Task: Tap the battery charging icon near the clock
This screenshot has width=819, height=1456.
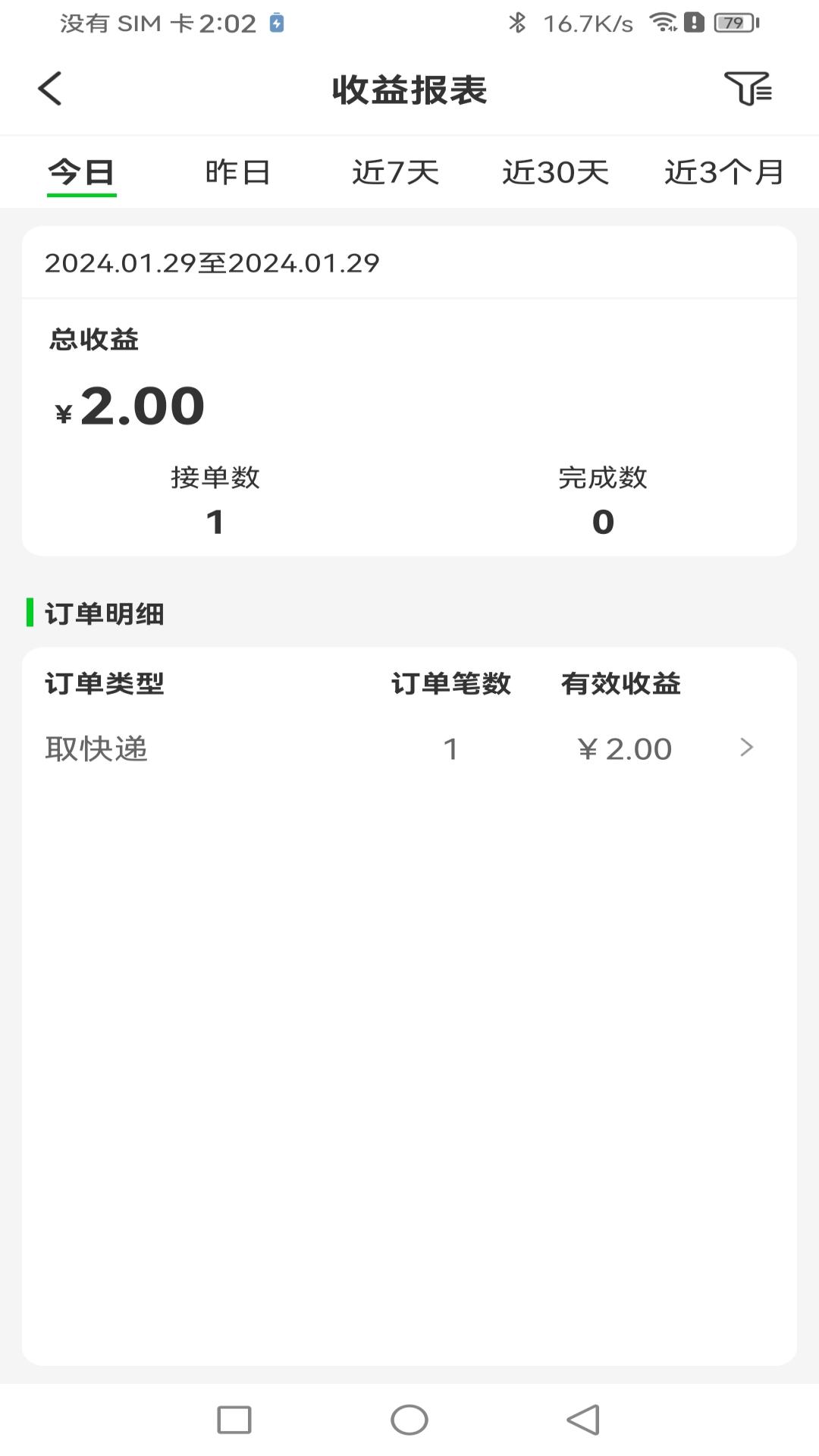Action: (x=278, y=23)
